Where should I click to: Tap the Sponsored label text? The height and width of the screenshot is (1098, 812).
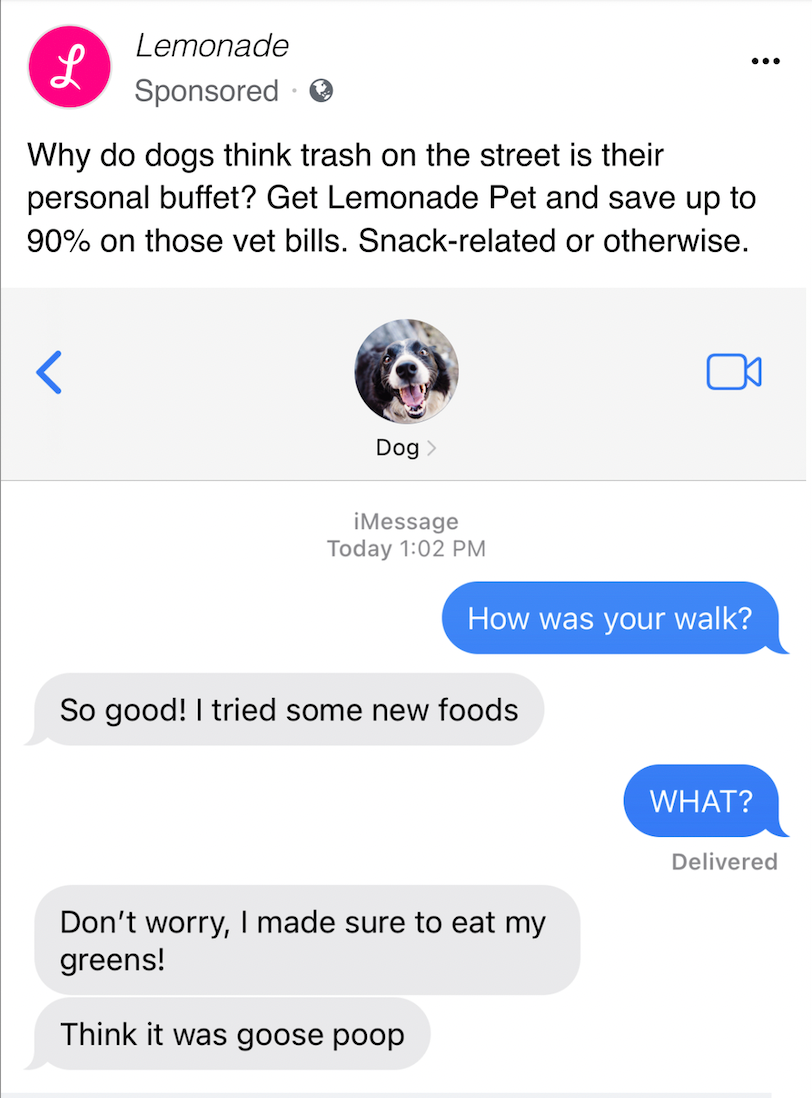pos(206,91)
